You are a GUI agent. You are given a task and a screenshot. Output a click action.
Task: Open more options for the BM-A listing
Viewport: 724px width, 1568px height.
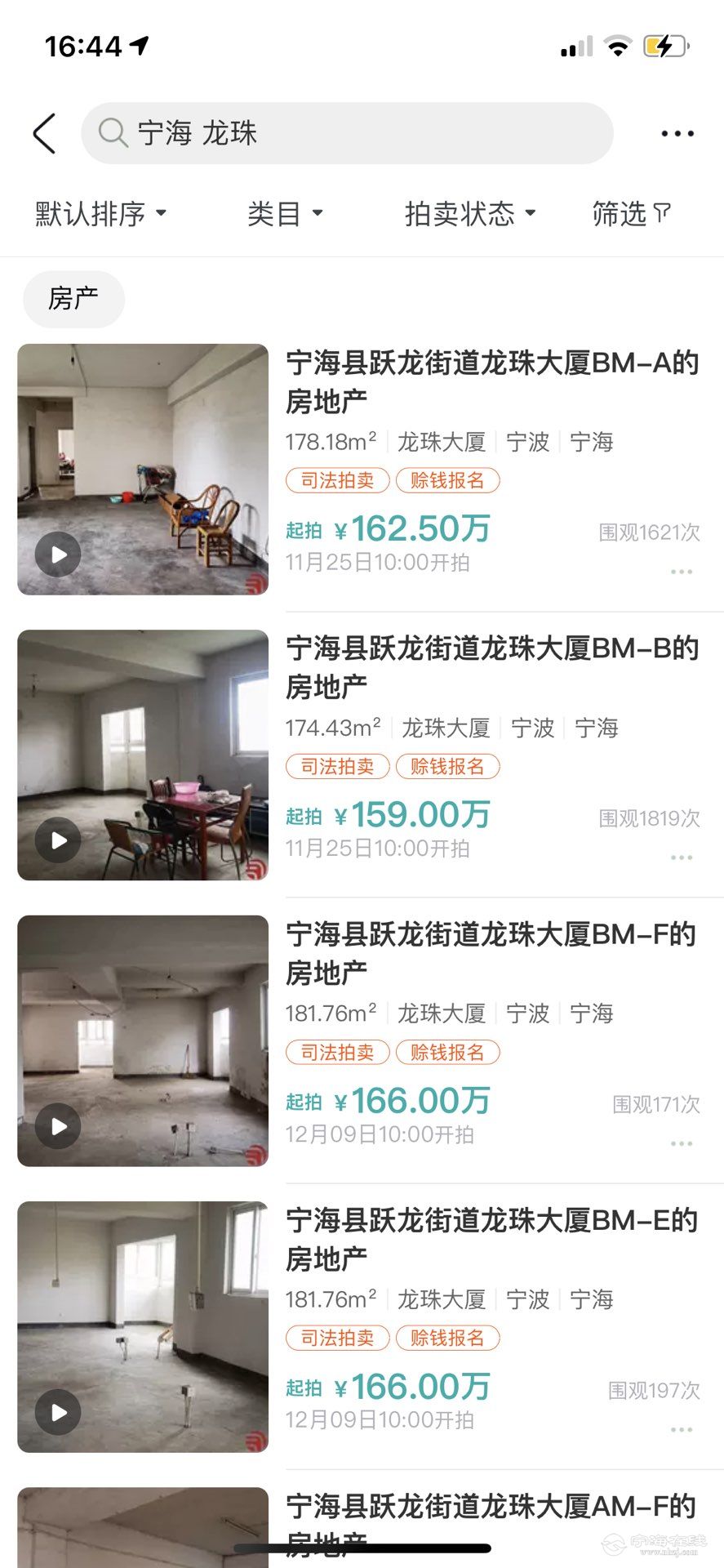pos(681,572)
